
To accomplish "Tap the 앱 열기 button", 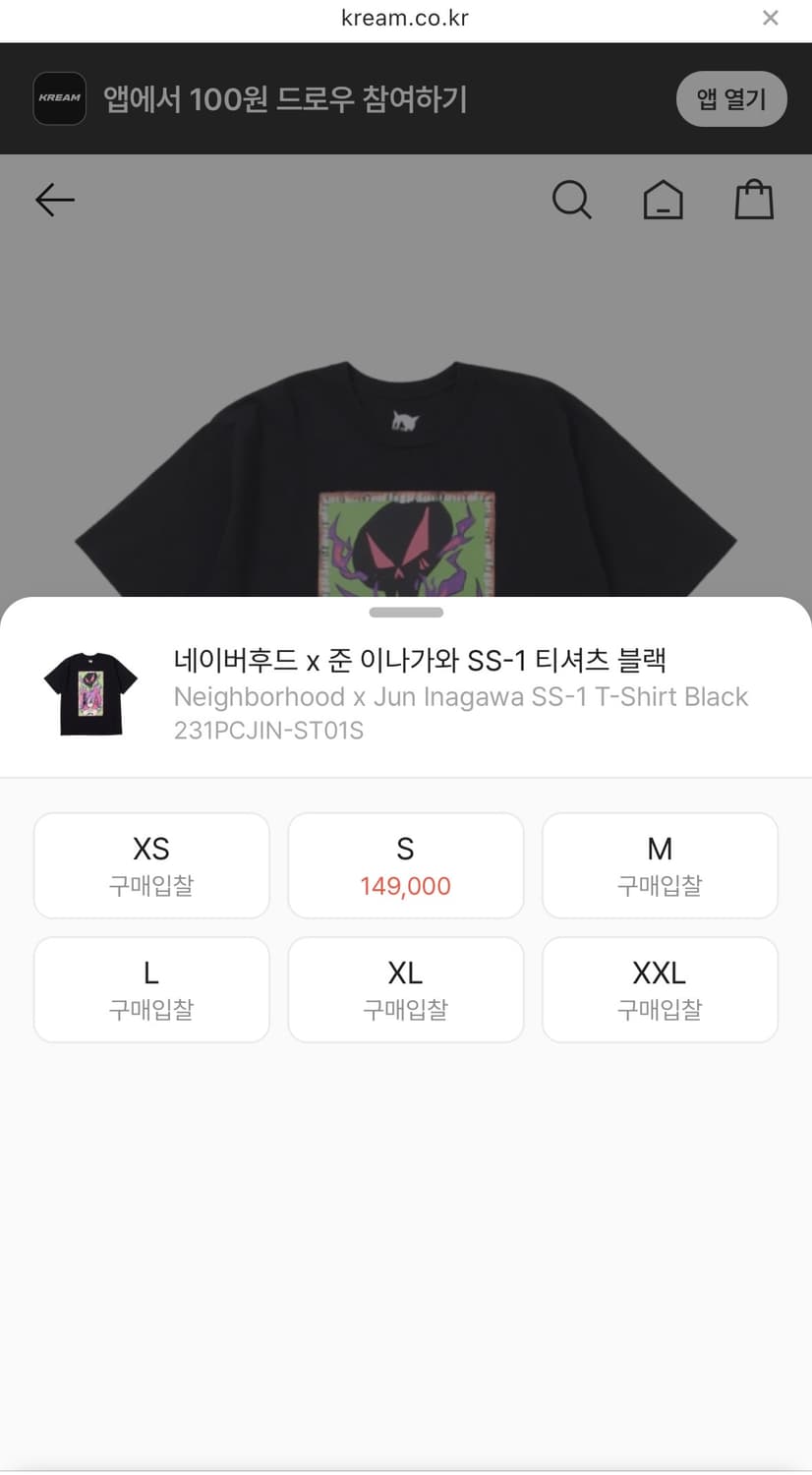I will click(731, 98).
